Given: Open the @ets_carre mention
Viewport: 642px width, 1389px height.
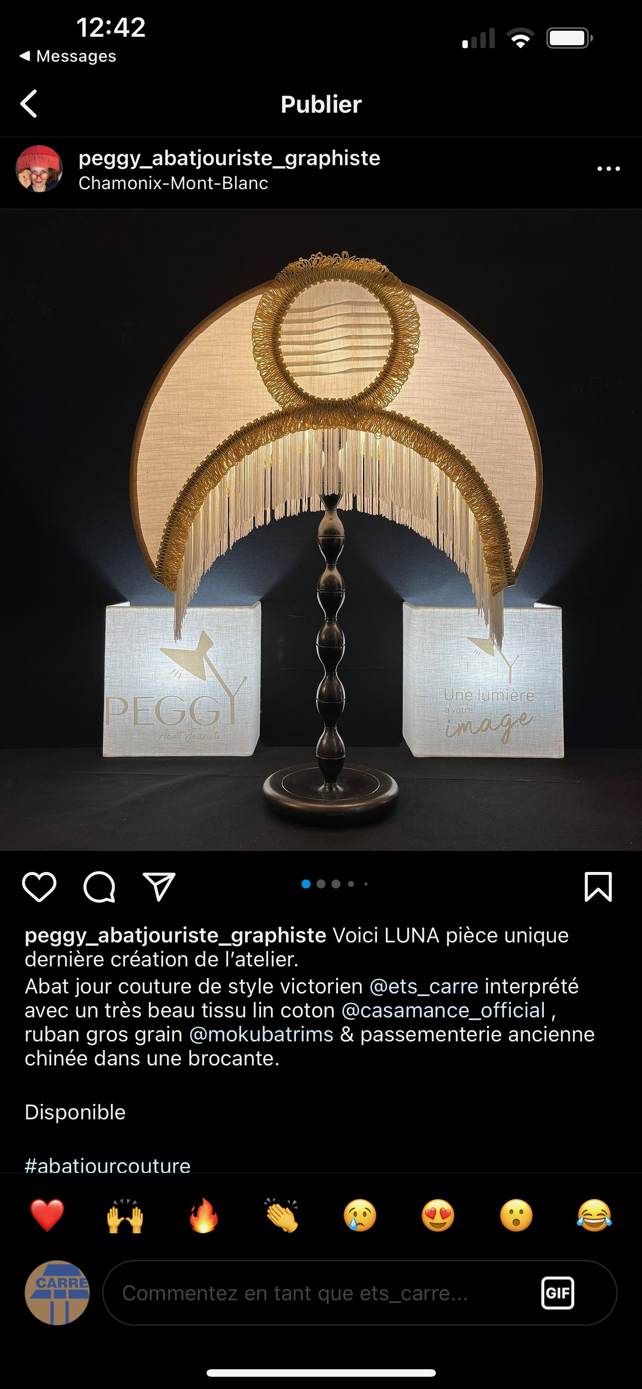Looking at the screenshot, I should (x=424, y=986).
